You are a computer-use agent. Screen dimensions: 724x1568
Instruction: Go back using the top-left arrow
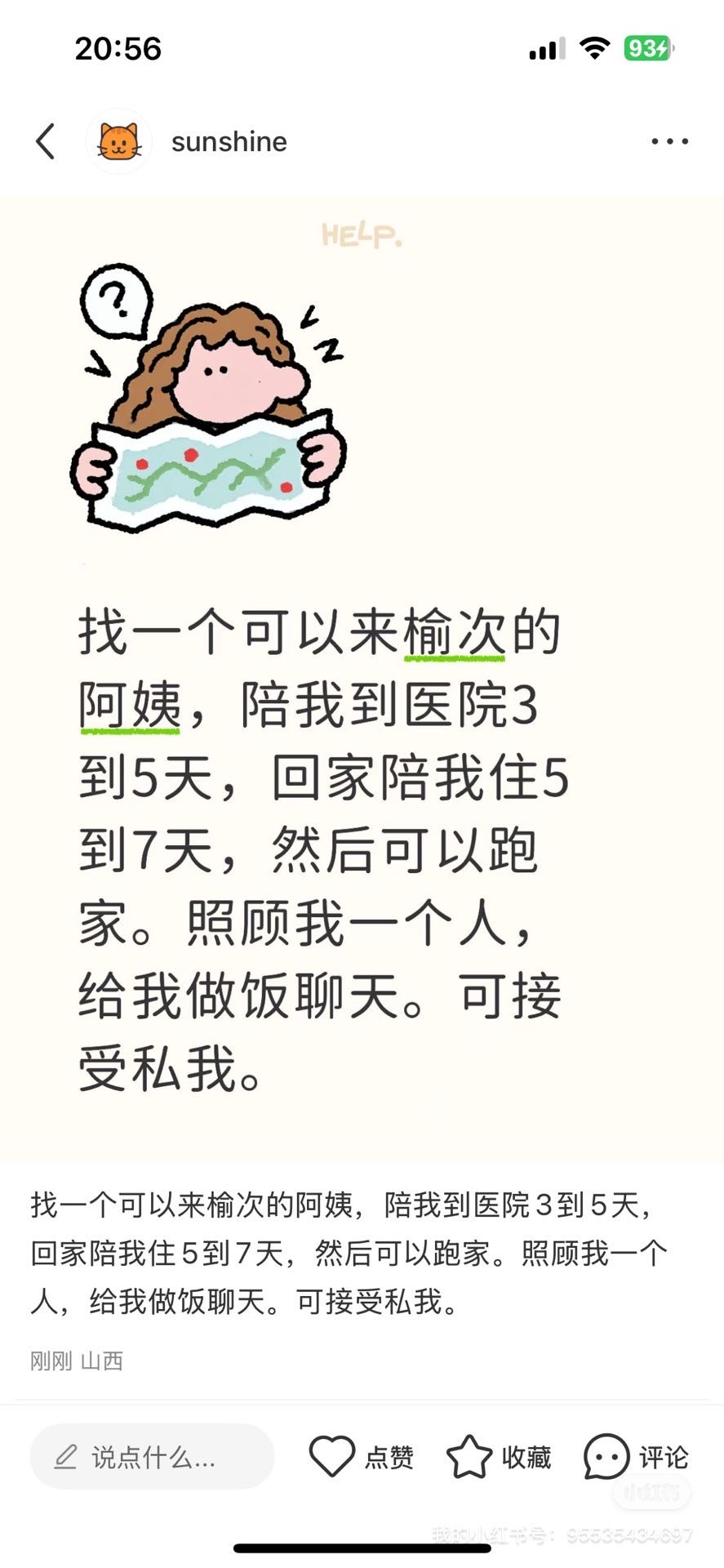[x=46, y=141]
